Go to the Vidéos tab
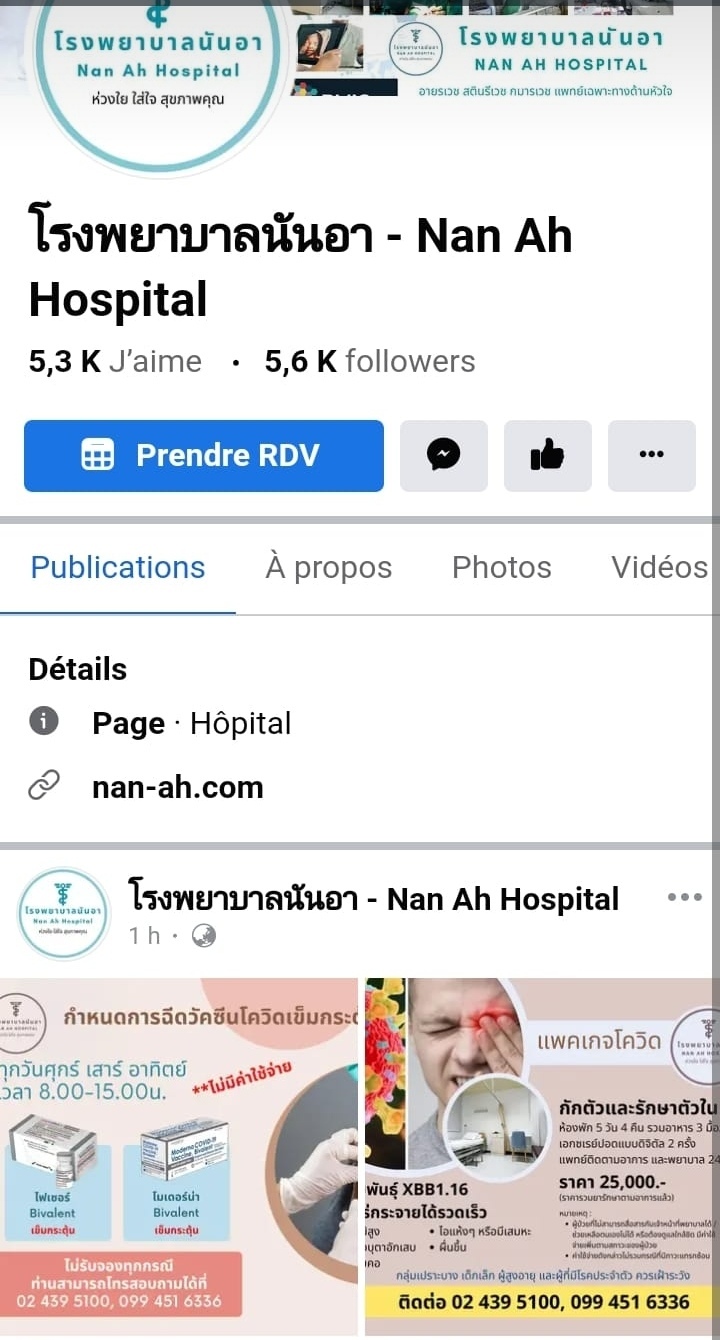 tap(659, 568)
